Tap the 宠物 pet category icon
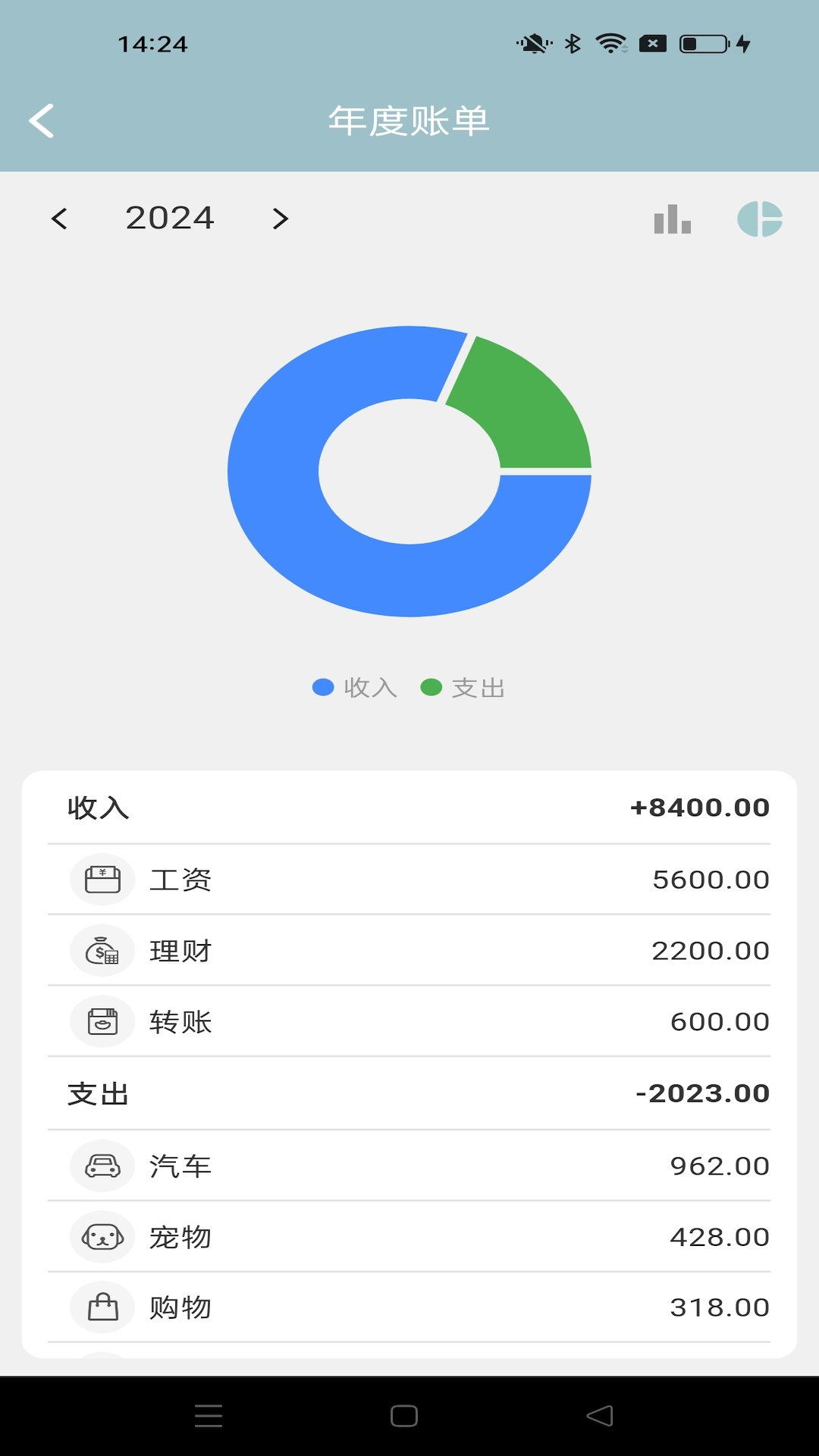 coord(102,1236)
